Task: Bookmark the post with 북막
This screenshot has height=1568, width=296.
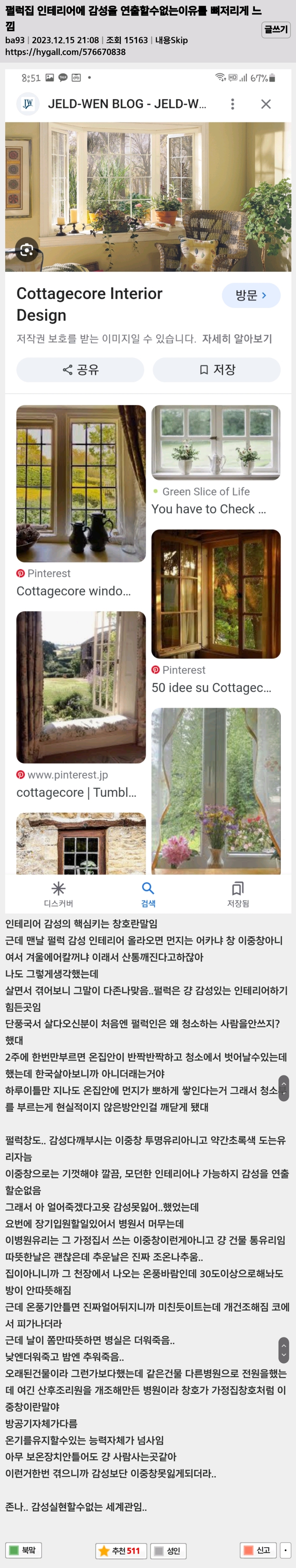Action: [x=23, y=1550]
